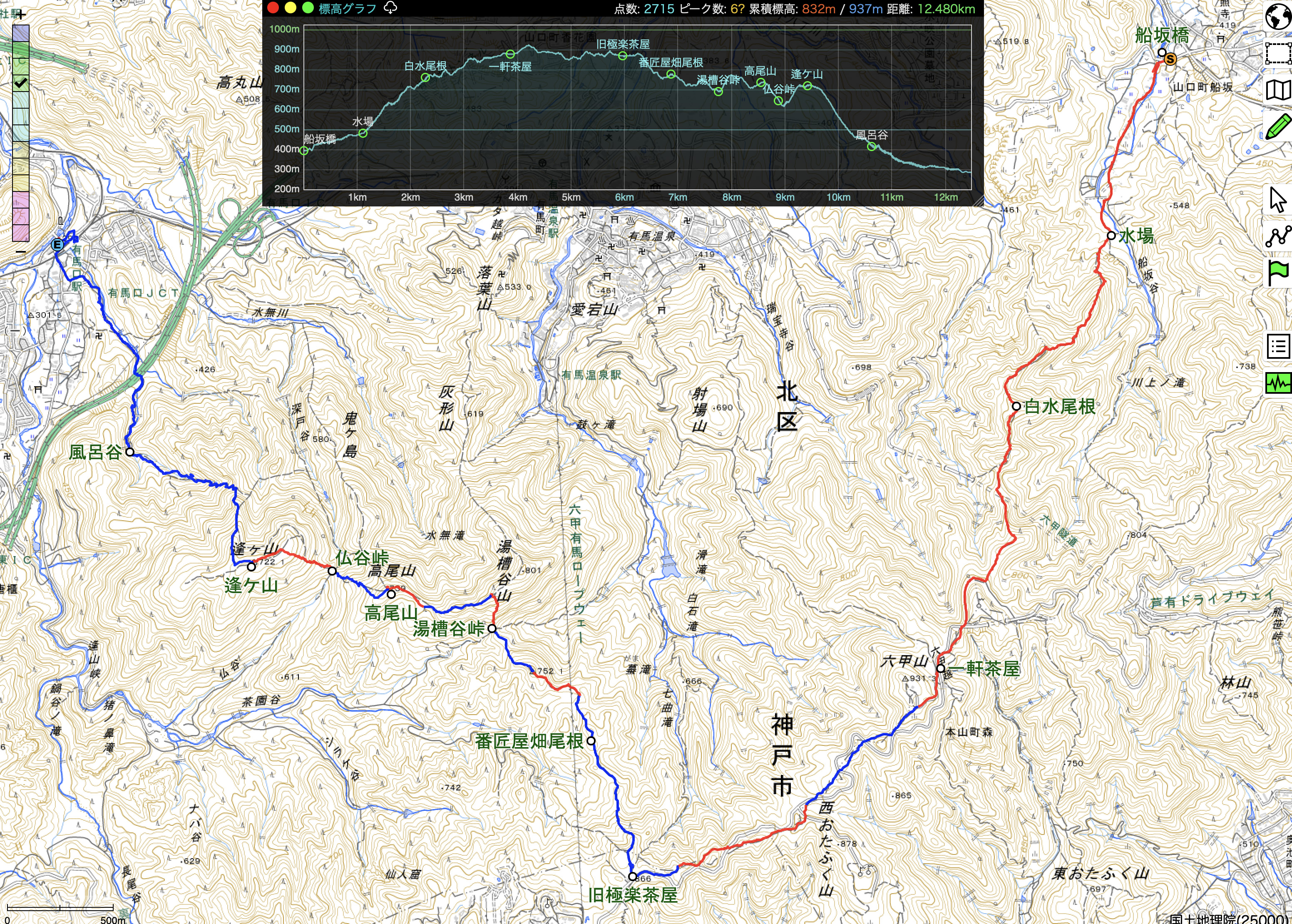Choose the arrow pointer tool
This screenshot has height=924, width=1292.
click(1278, 200)
